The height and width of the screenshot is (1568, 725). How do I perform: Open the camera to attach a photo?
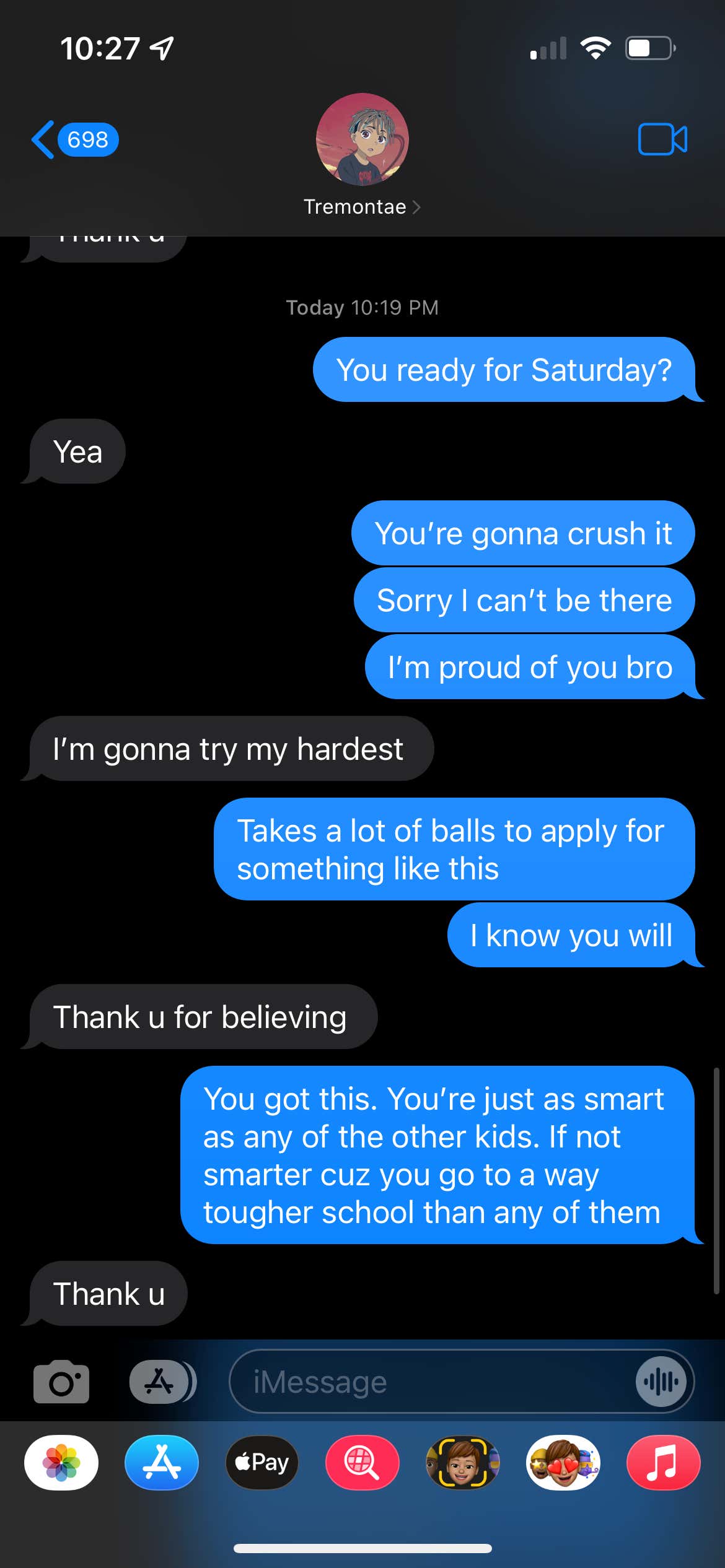click(61, 1382)
